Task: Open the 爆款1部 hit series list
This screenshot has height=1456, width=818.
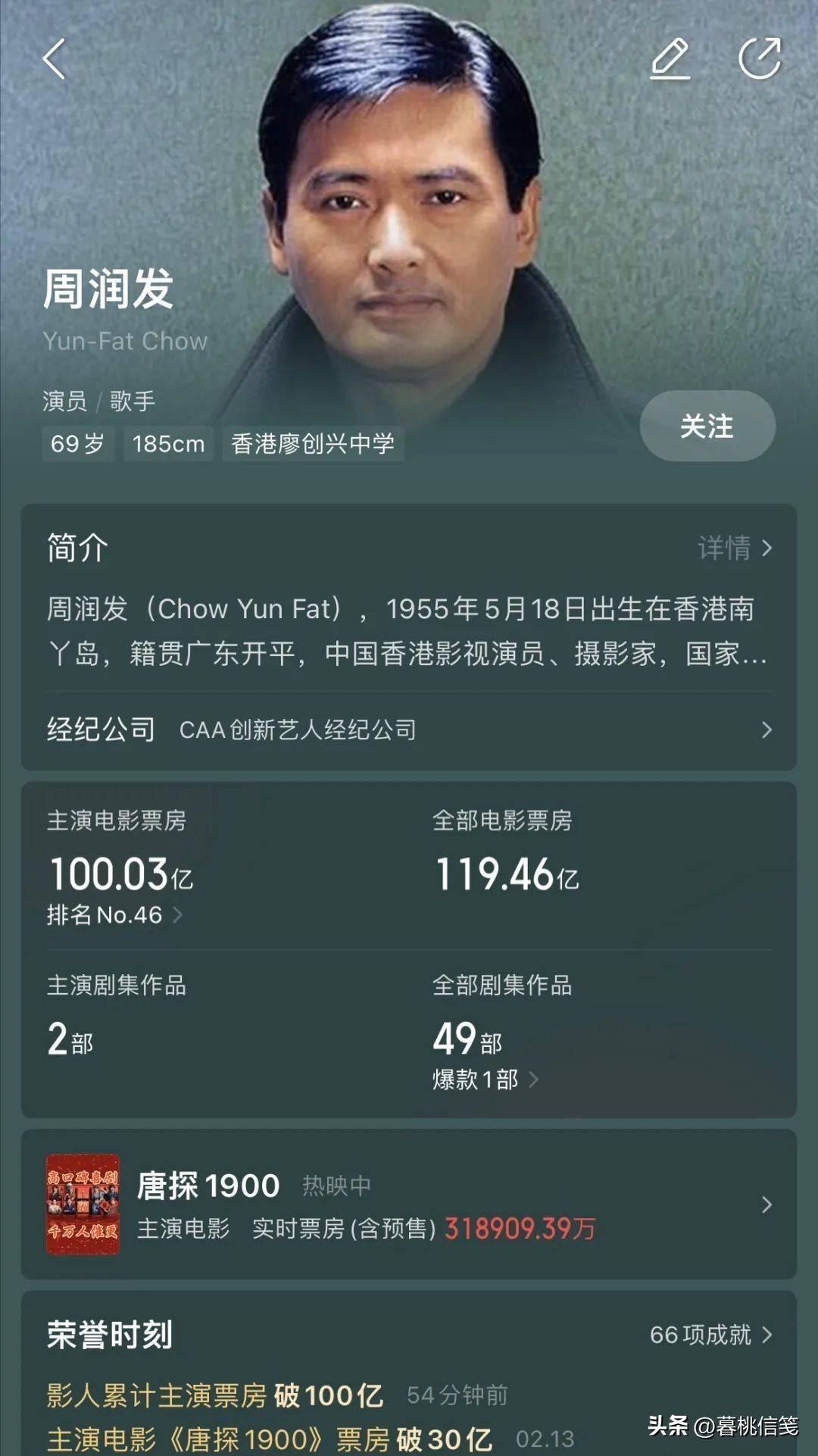Action: (x=485, y=1080)
